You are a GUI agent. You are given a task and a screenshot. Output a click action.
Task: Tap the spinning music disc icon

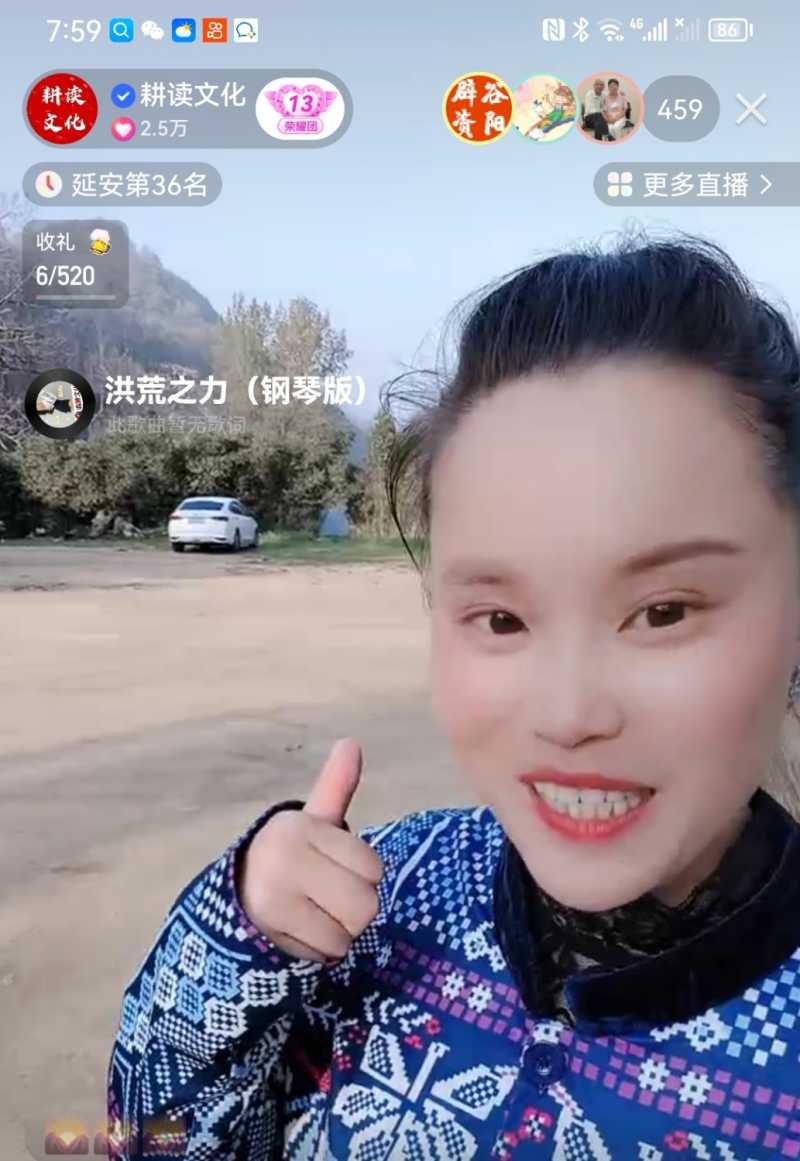(62, 404)
